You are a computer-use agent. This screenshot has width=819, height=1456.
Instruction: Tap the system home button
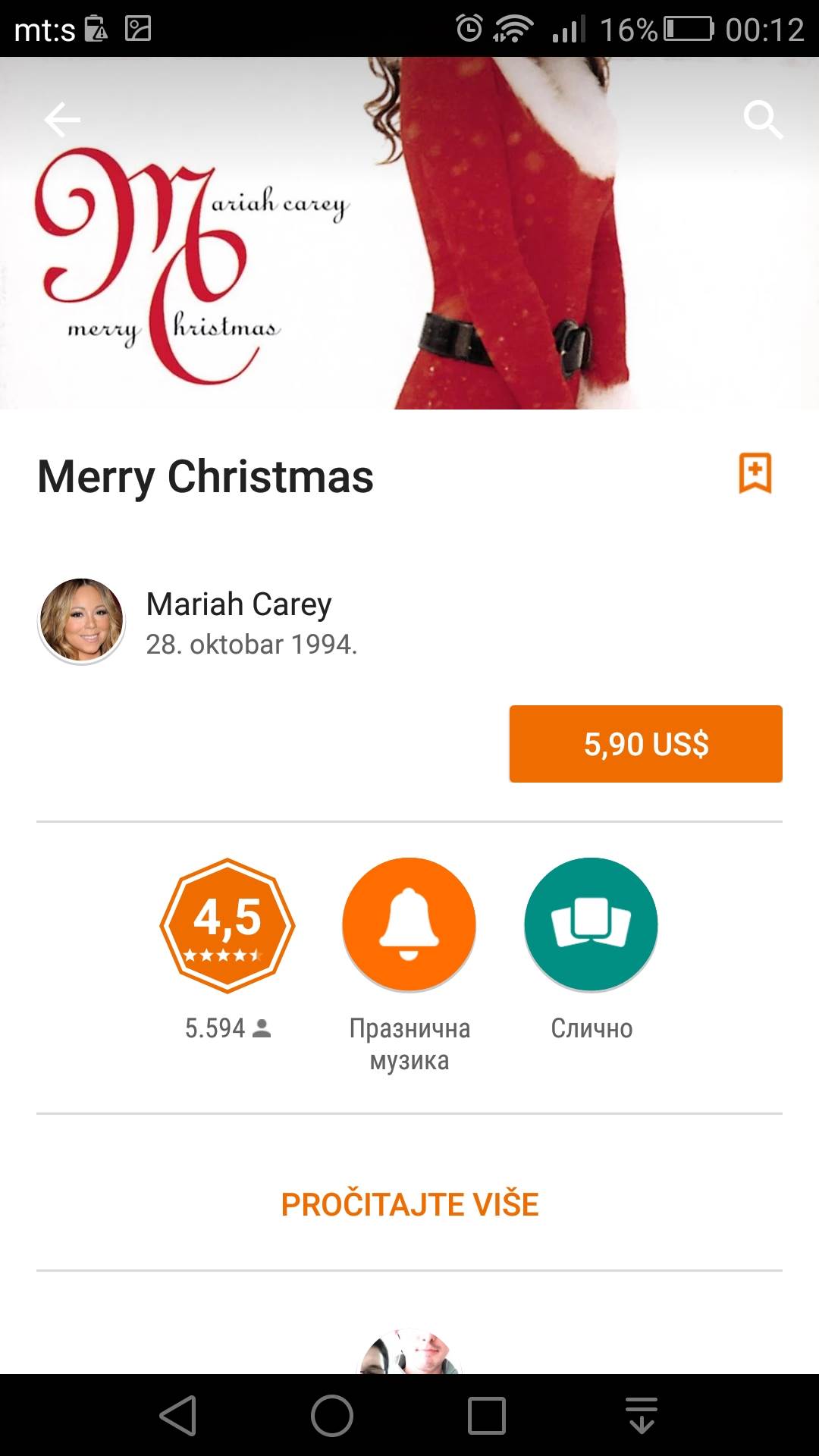click(x=332, y=1416)
